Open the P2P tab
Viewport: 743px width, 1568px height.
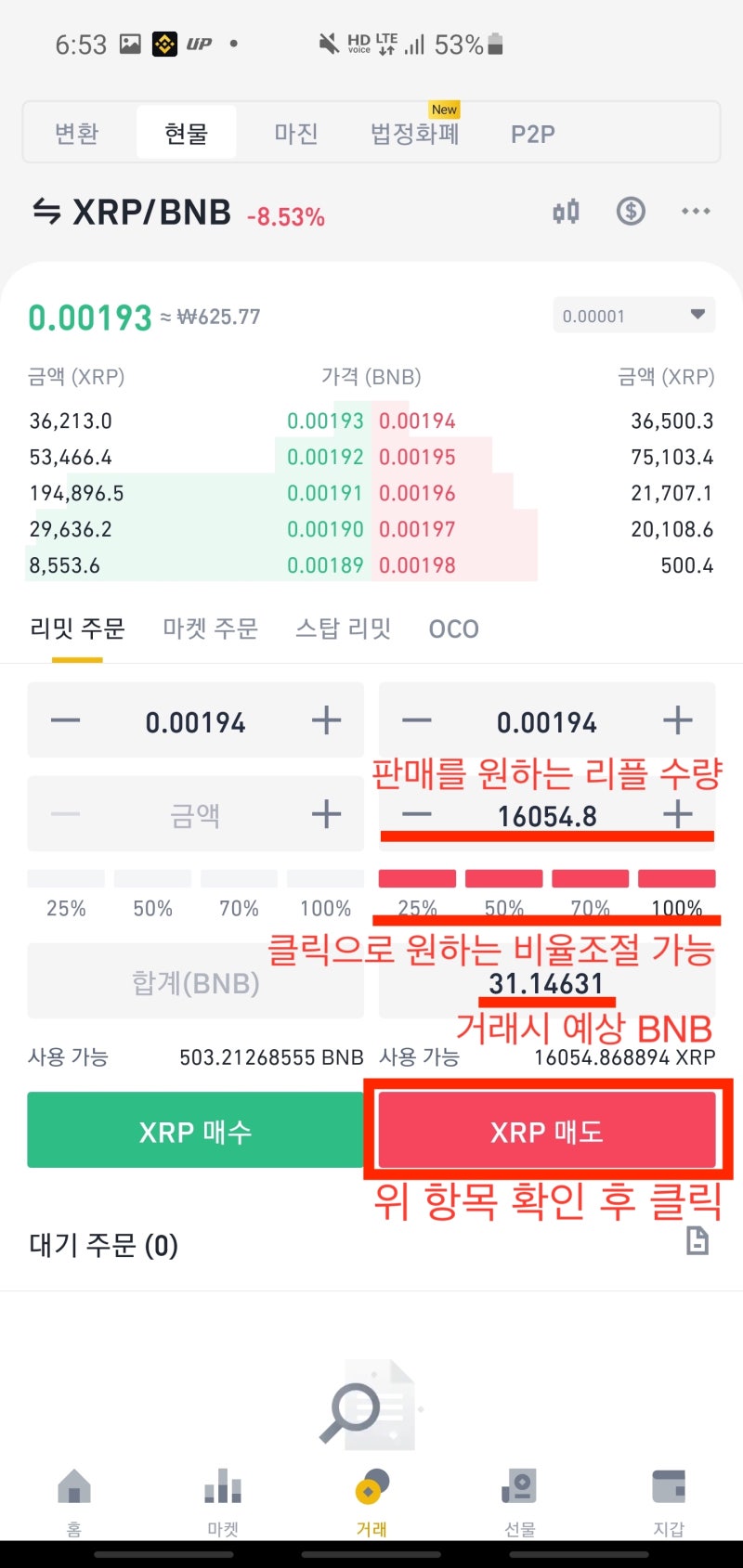532,133
